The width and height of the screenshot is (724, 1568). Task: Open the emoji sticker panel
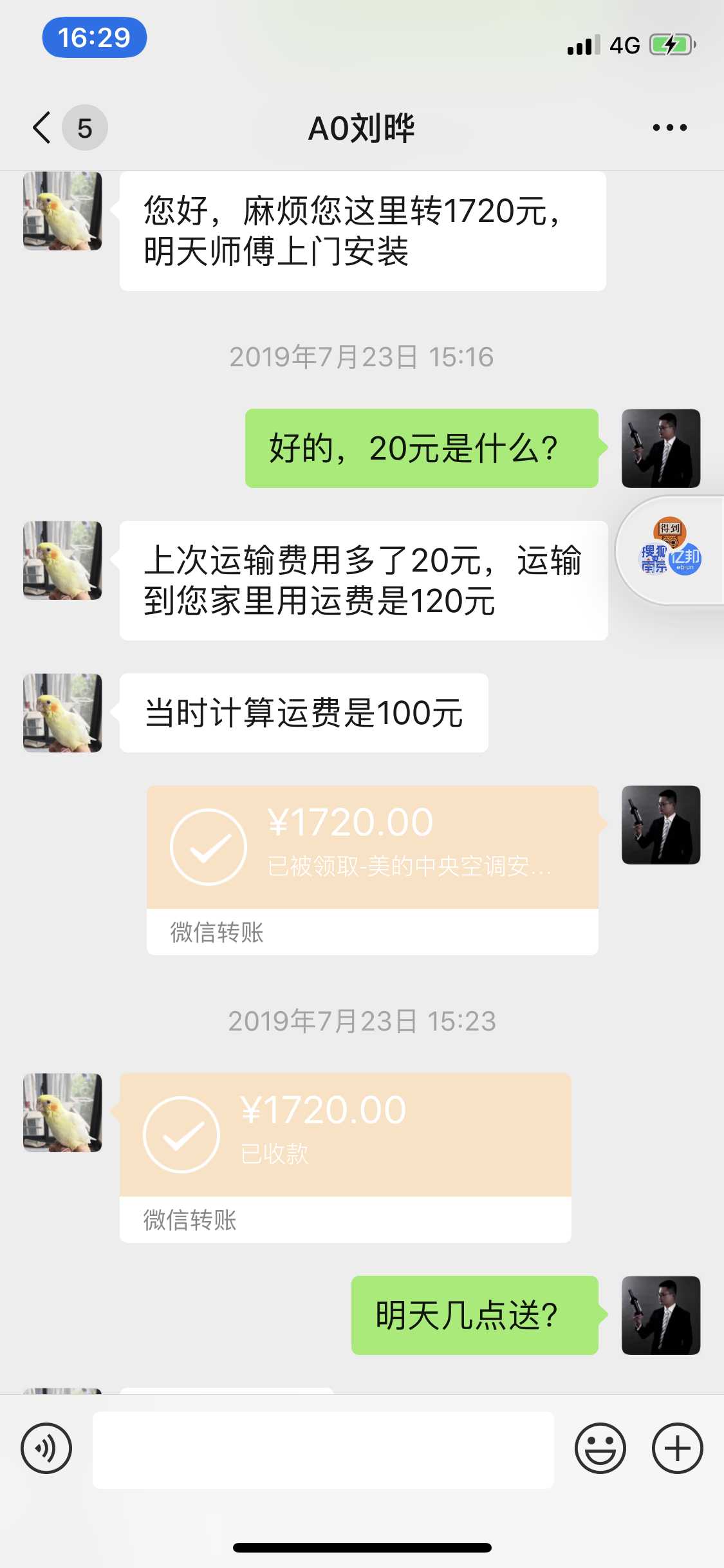point(600,1448)
